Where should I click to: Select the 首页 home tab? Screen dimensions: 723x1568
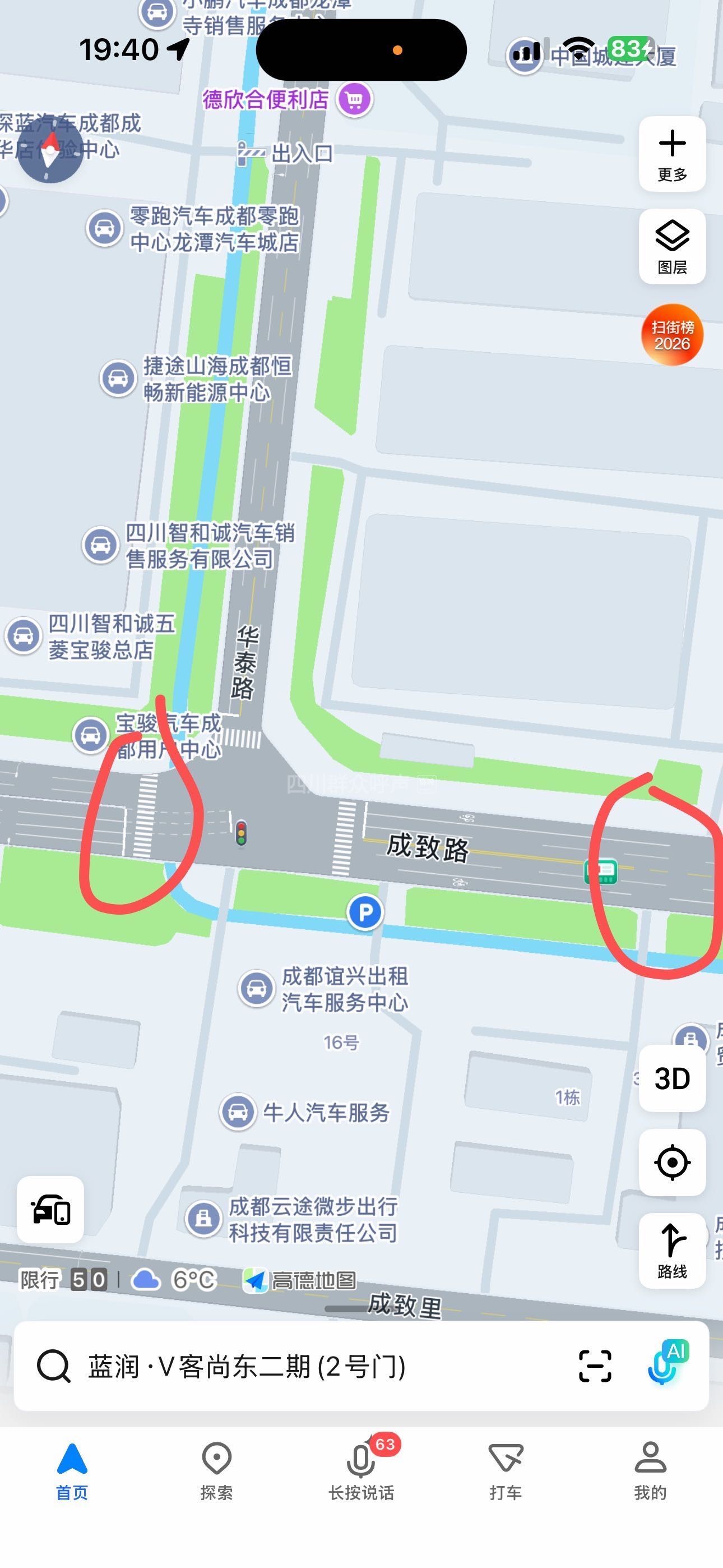tap(72, 1470)
